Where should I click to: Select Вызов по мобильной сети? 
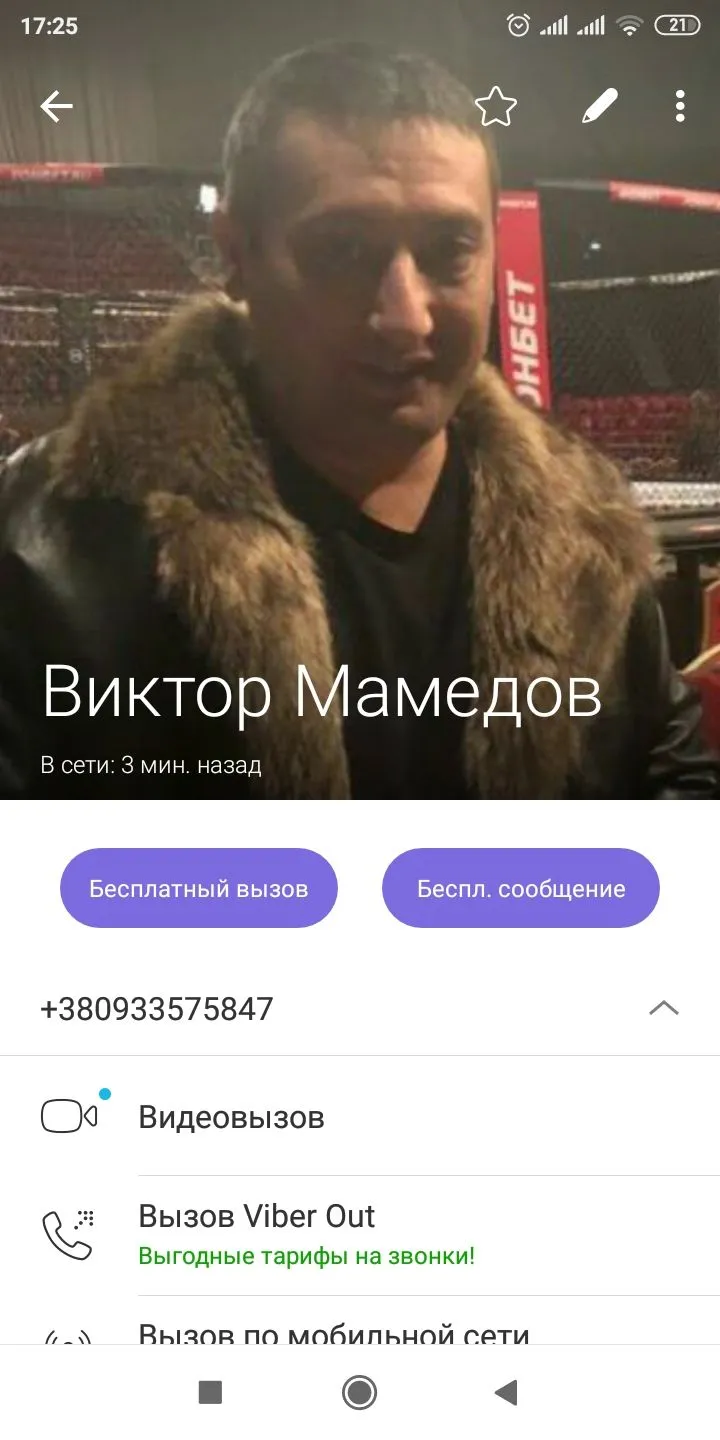[334, 1332]
